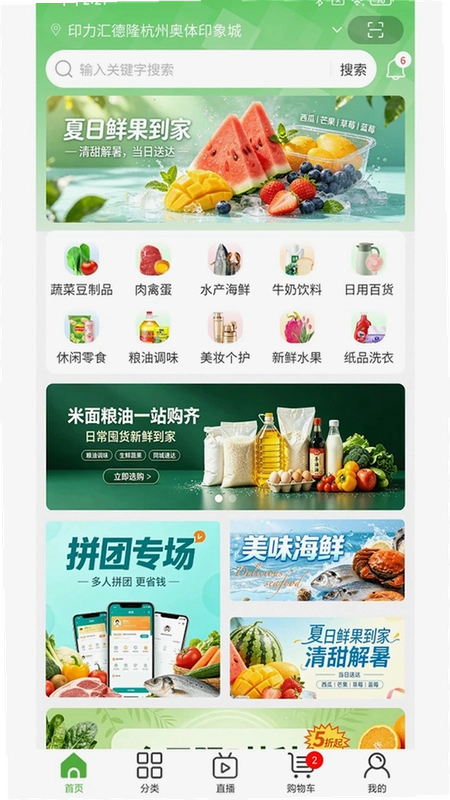Screen dimensions: 450x800
Task: Open the notifications bell
Action: click(396, 68)
